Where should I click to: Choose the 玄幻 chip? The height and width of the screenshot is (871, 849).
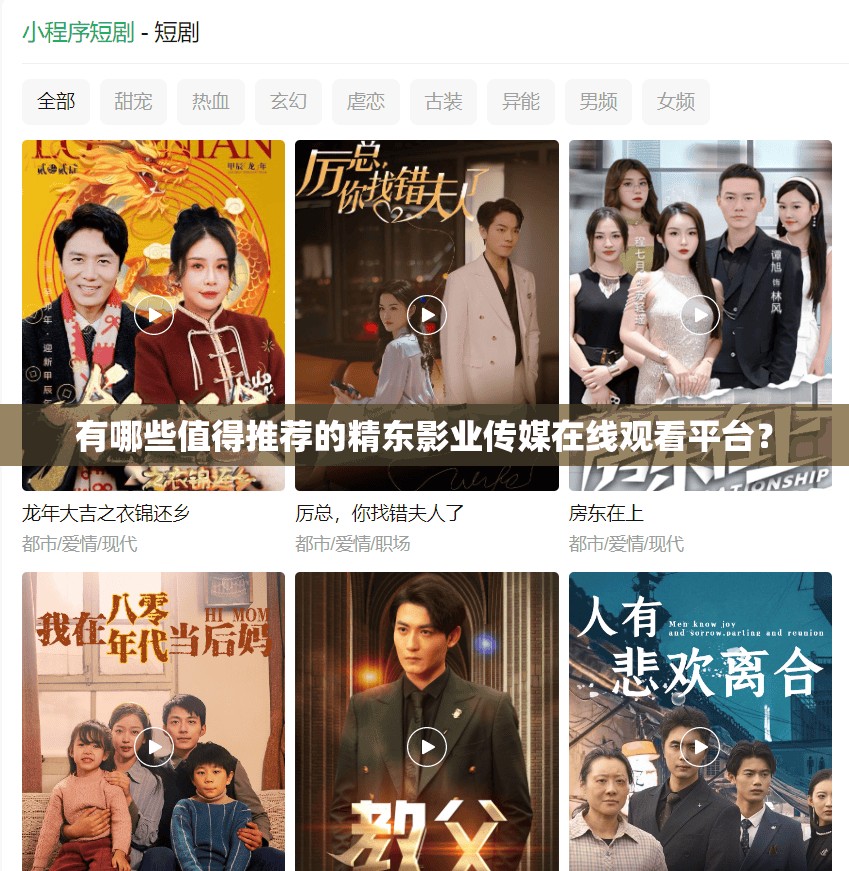[x=288, y=102]
